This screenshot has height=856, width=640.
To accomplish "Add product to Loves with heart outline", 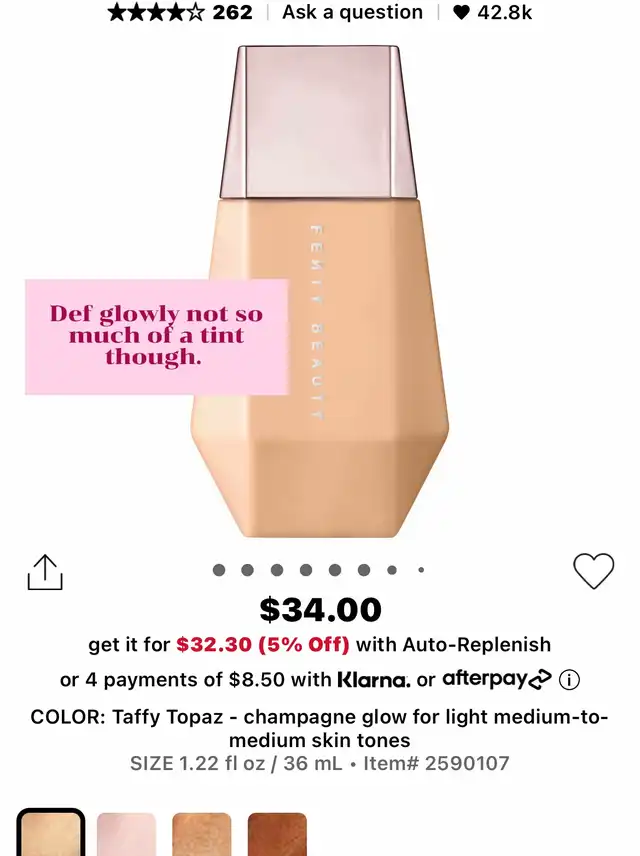I will pyautogui.click(x=593, y=571).
